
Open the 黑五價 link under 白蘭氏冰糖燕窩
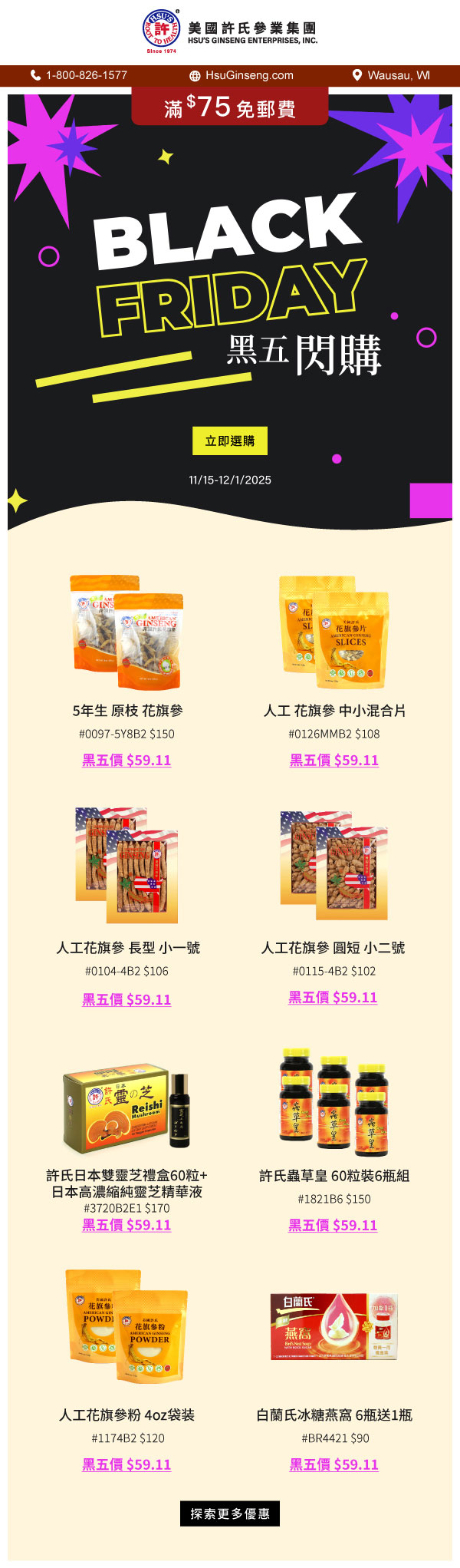[333, 1464]
